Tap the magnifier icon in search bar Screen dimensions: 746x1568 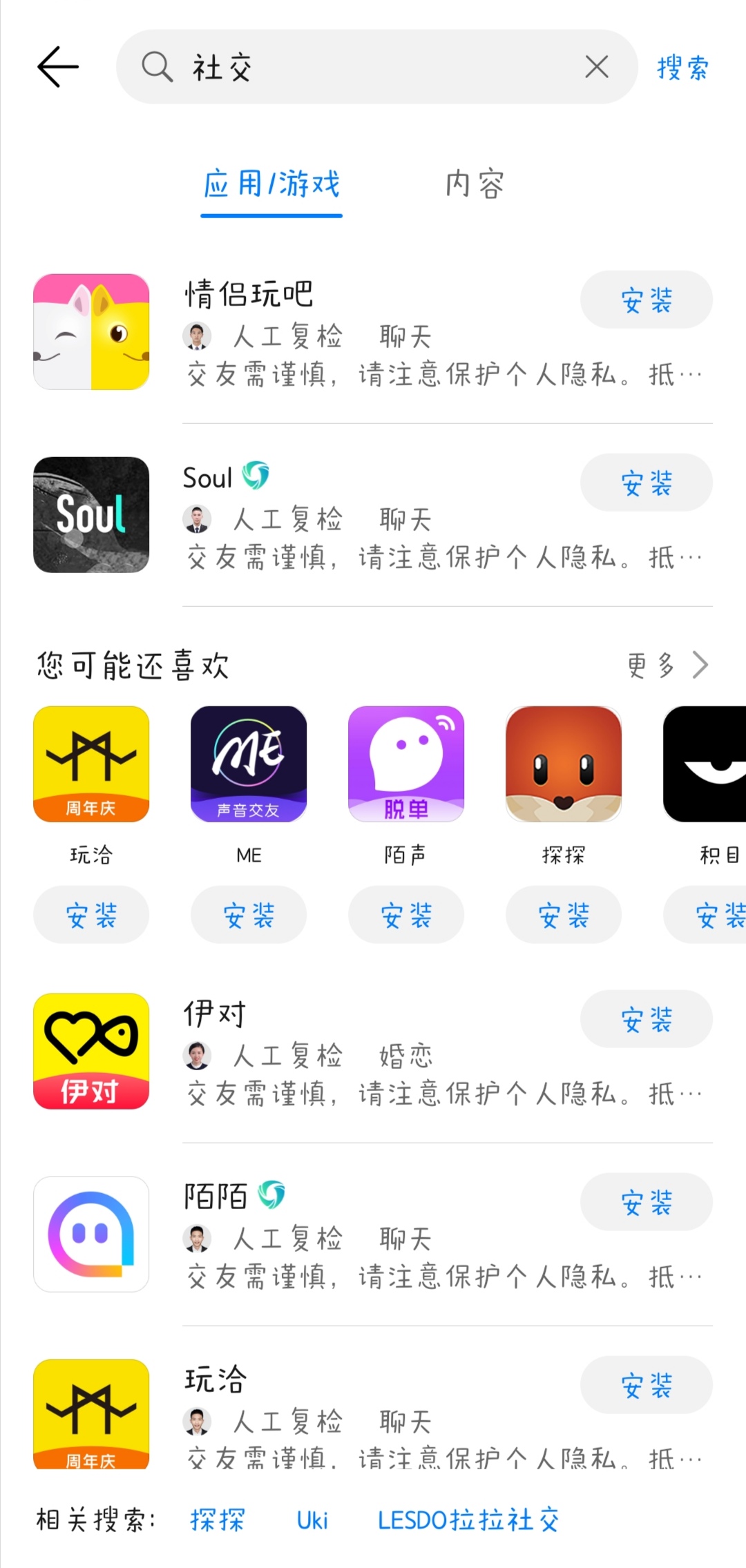click(x=157, y=67)
